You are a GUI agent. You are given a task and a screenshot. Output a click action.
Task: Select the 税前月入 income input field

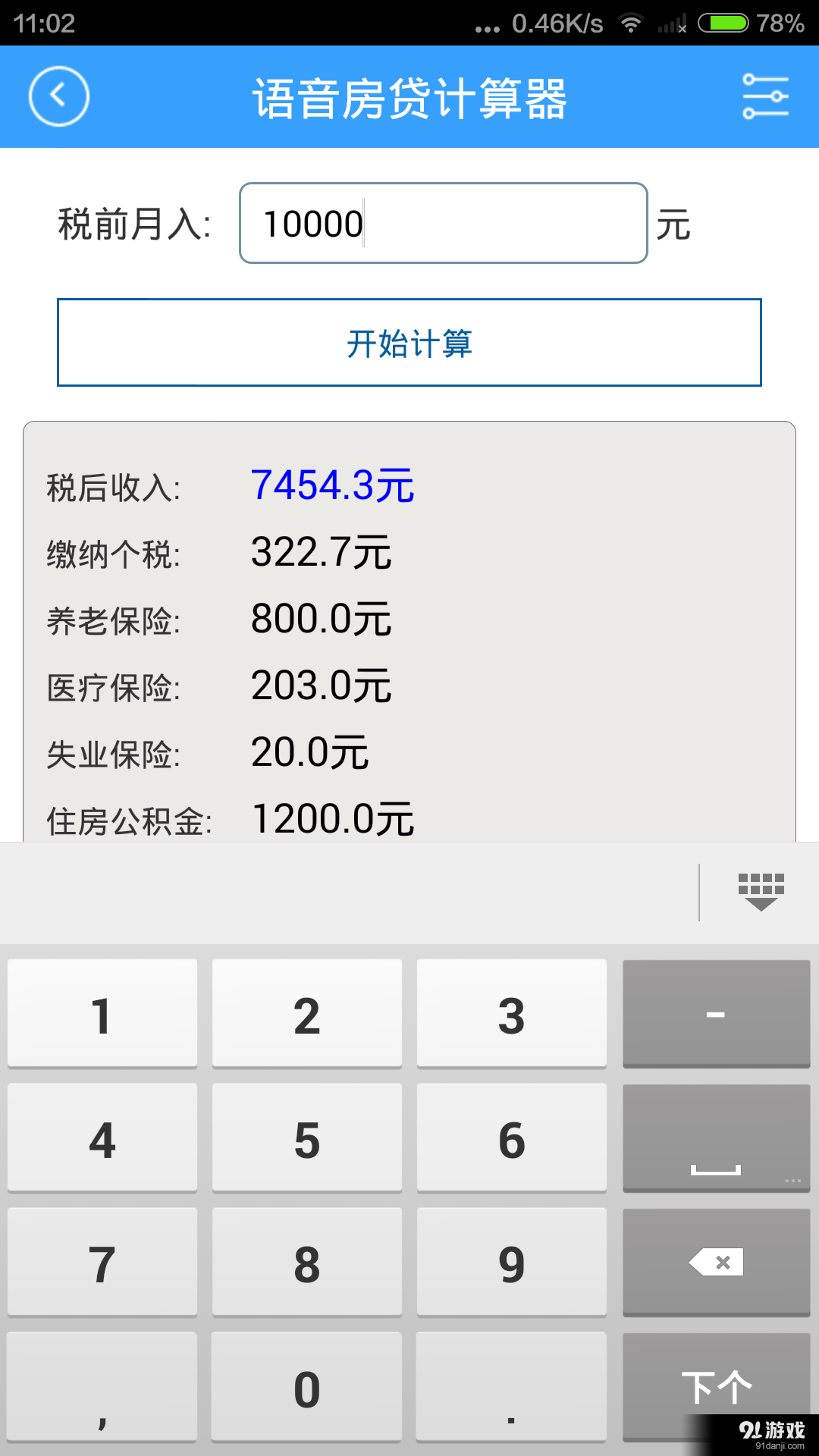click(442, 224)
